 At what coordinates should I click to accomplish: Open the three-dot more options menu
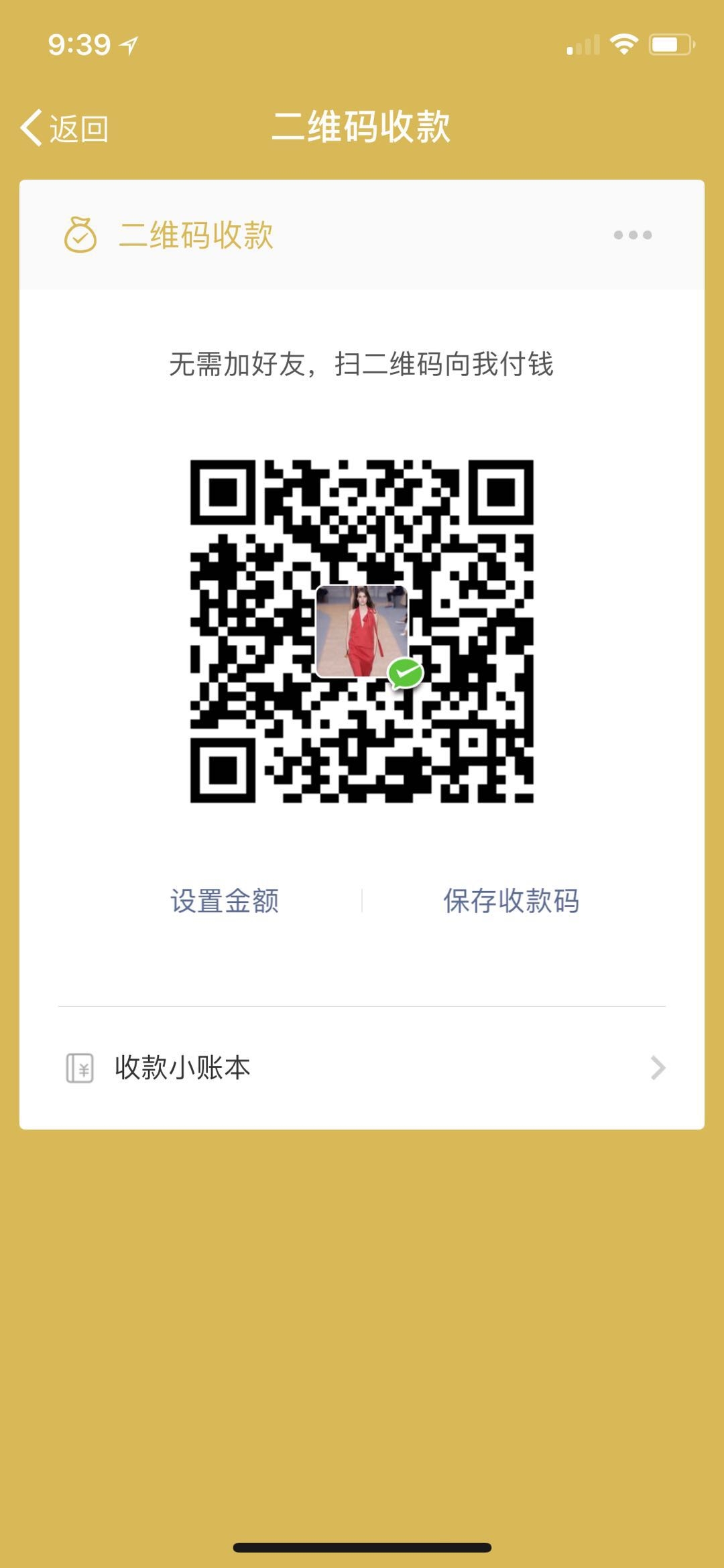632,235
